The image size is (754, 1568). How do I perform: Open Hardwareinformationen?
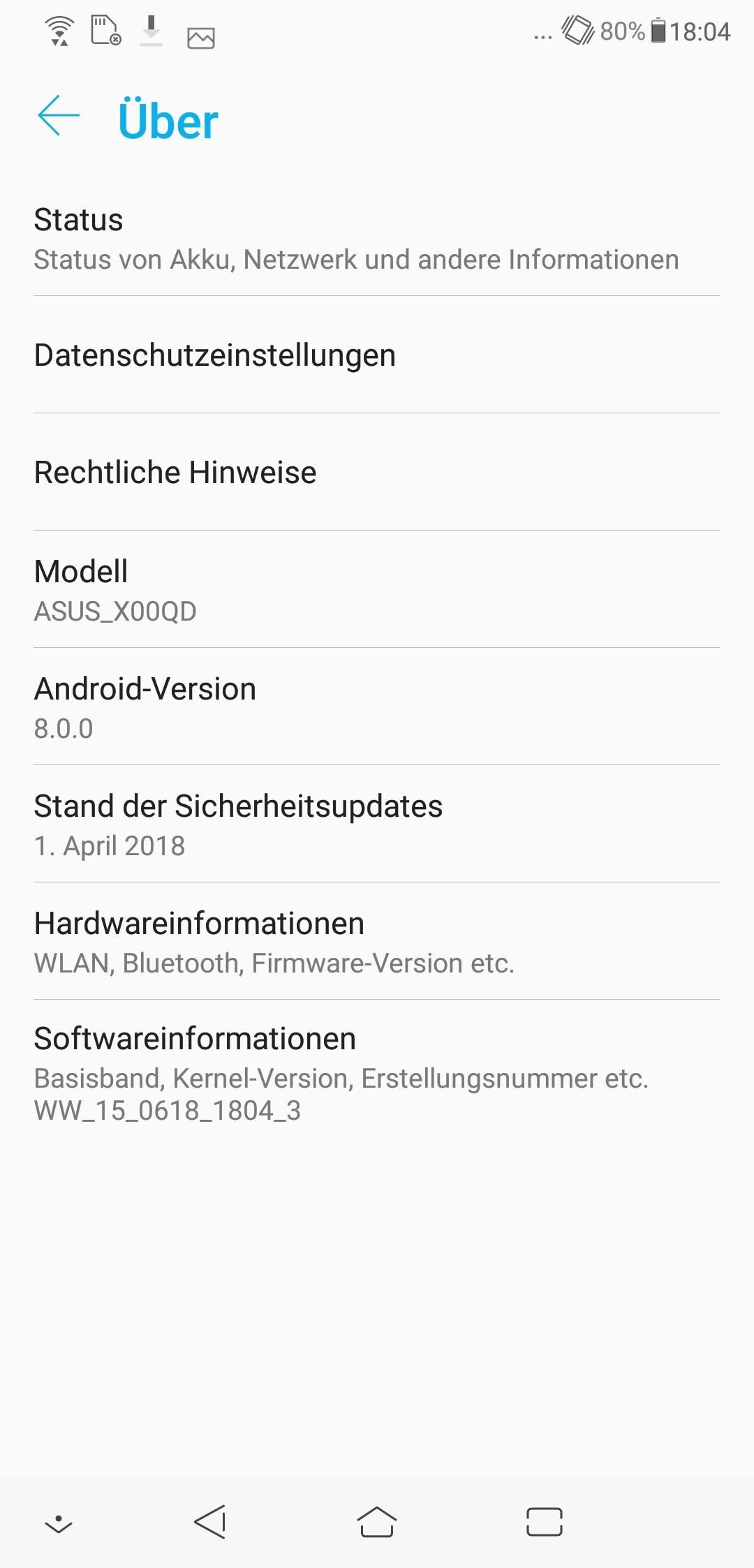(x=377, y=942)
